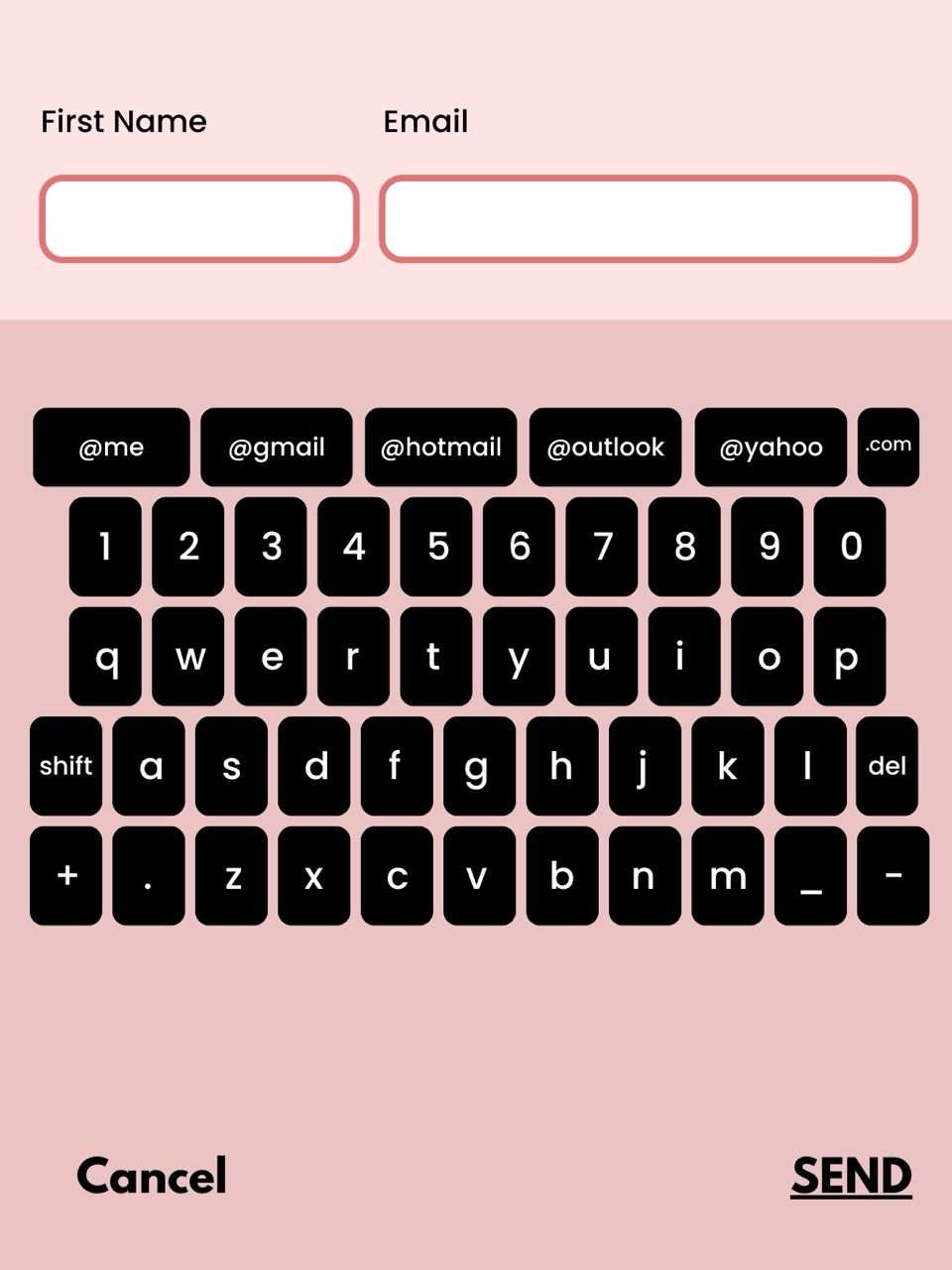This screenshot has width=952, height=1270.
Task: Choose the @outlook domain shortcut
Action: point(605,447)
